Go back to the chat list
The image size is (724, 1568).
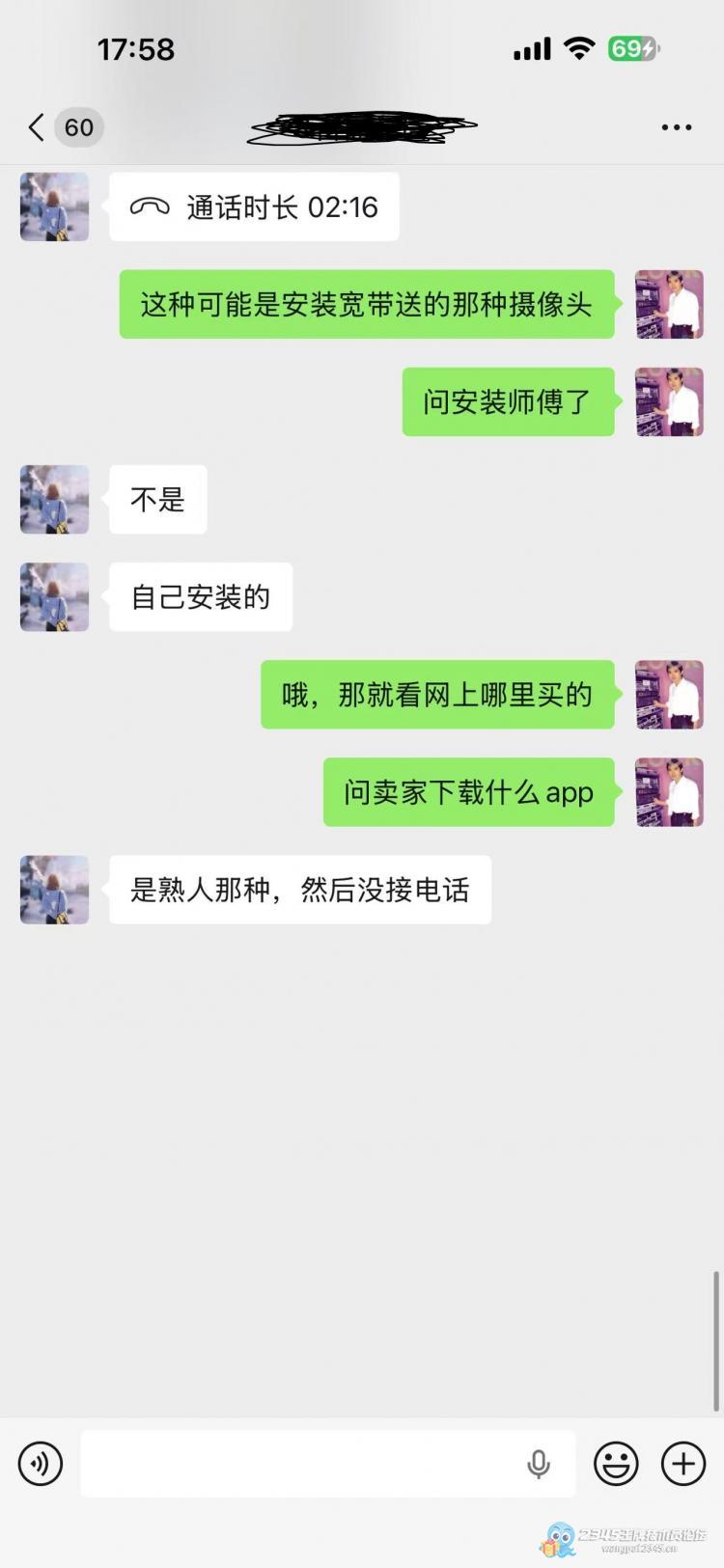pyautogui.click(x=37, y=127)
